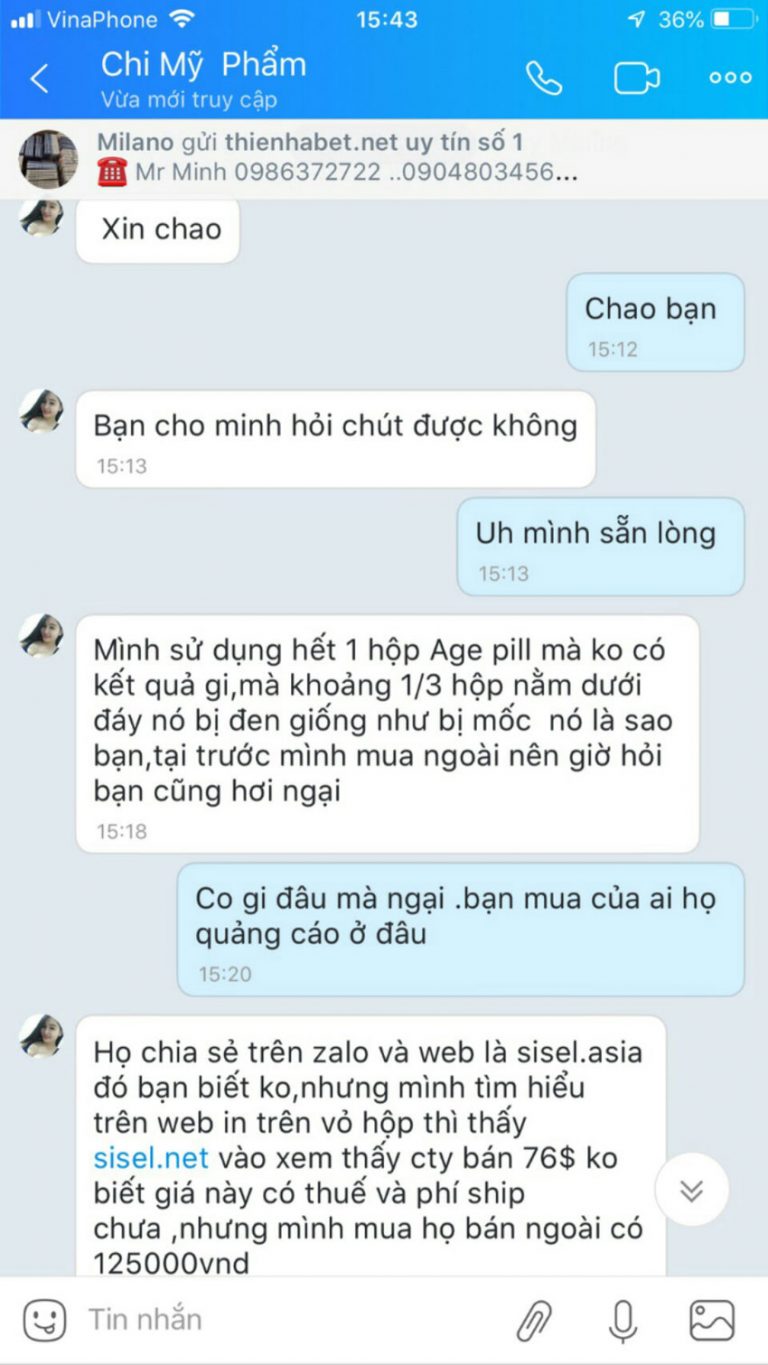Image resolution: width=768 pixels, height=1365 pixels.
Task: Start a voice call with Chi Mỹ Phẩm
Action: click(544, 78)
